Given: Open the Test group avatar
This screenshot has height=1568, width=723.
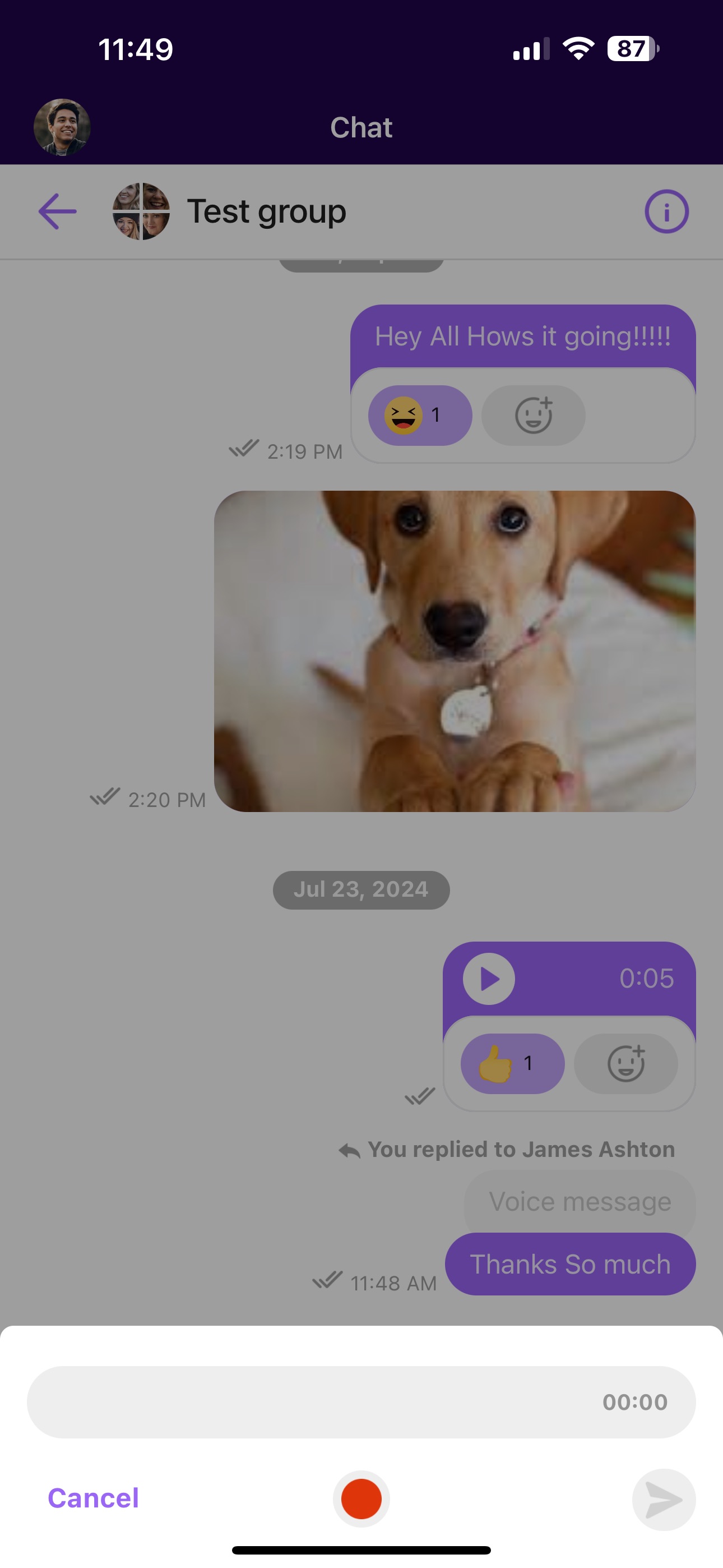Looking at the screenshot, I should [x=141, y=211].
